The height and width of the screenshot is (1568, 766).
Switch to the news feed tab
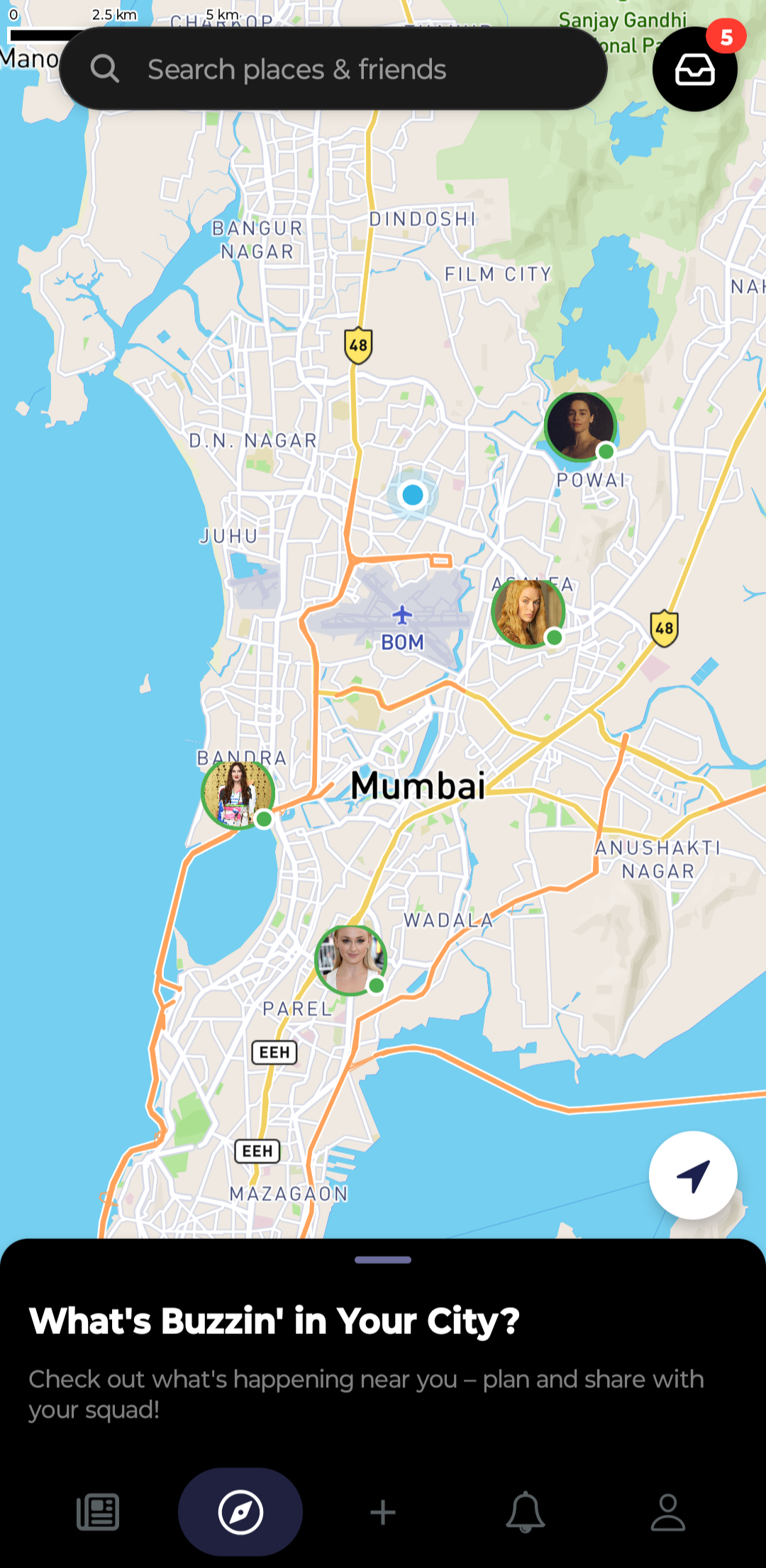(x=98, y=1512)
